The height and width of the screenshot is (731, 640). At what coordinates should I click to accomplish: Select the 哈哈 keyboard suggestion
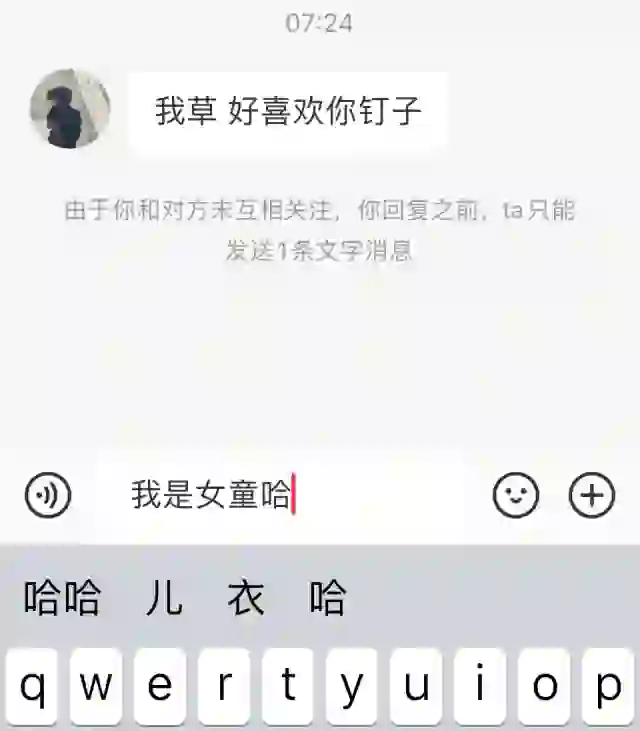click(x=62, y=598)
